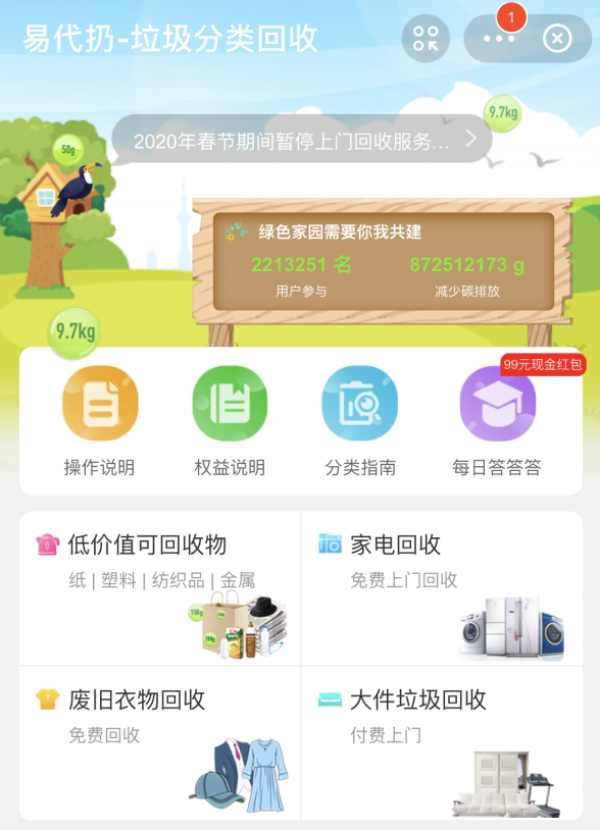Screen dimensions: 600x830
Task: Open the three-dot mini program menu
Action: [498, 39]
